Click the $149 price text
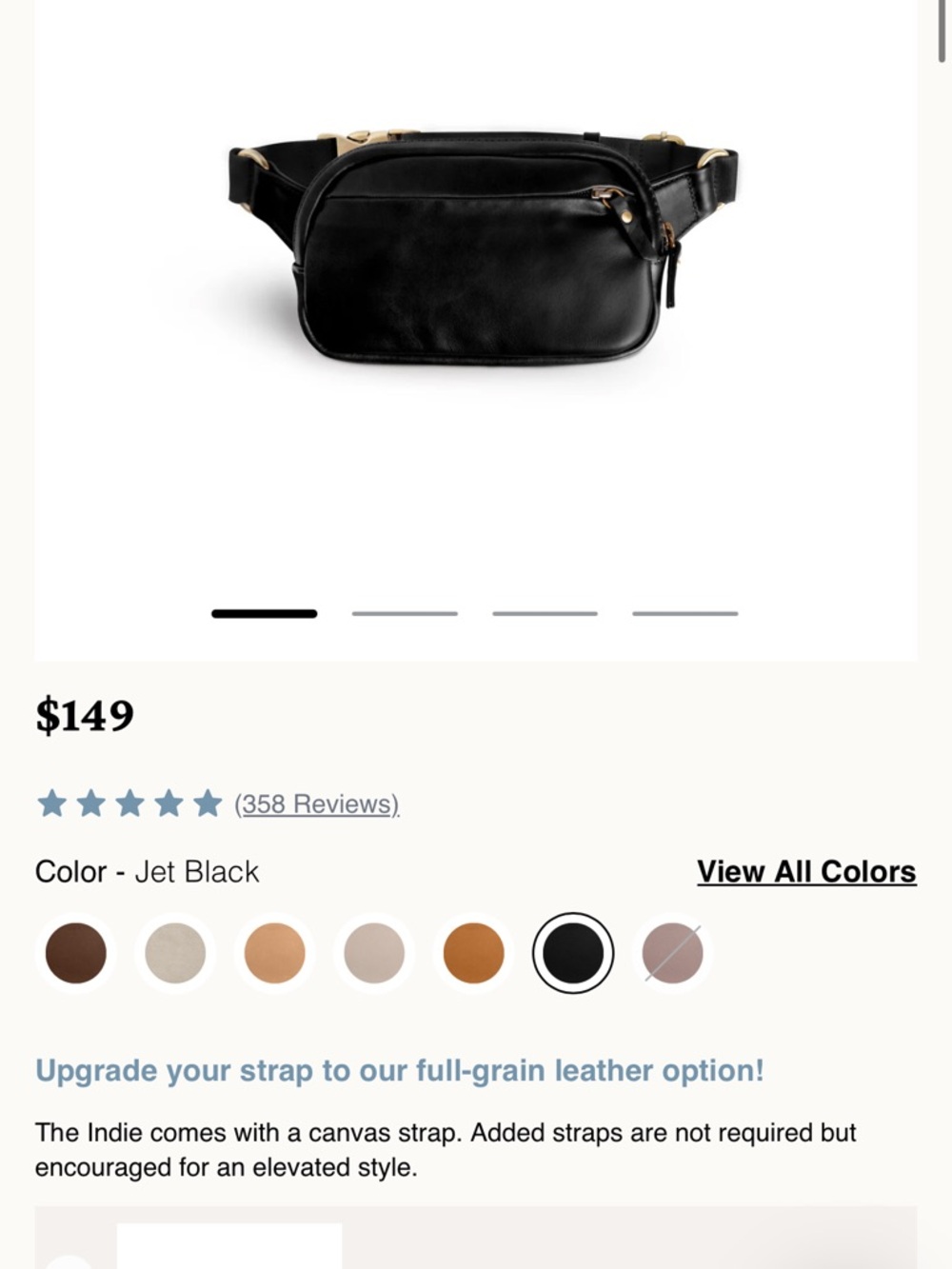The width and height of the screenshot is (952, 1269). [85, 717]
